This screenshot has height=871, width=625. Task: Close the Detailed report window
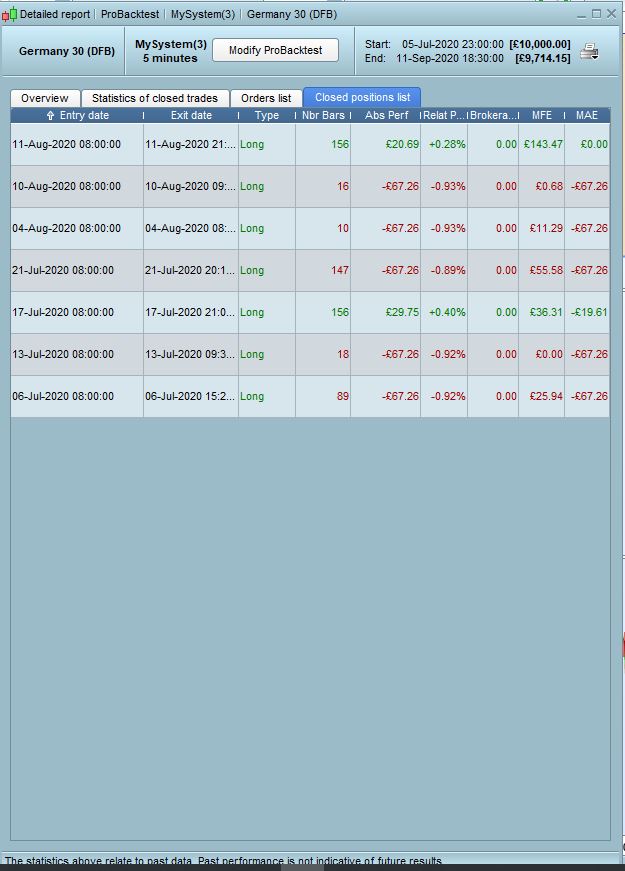(611, 14)
